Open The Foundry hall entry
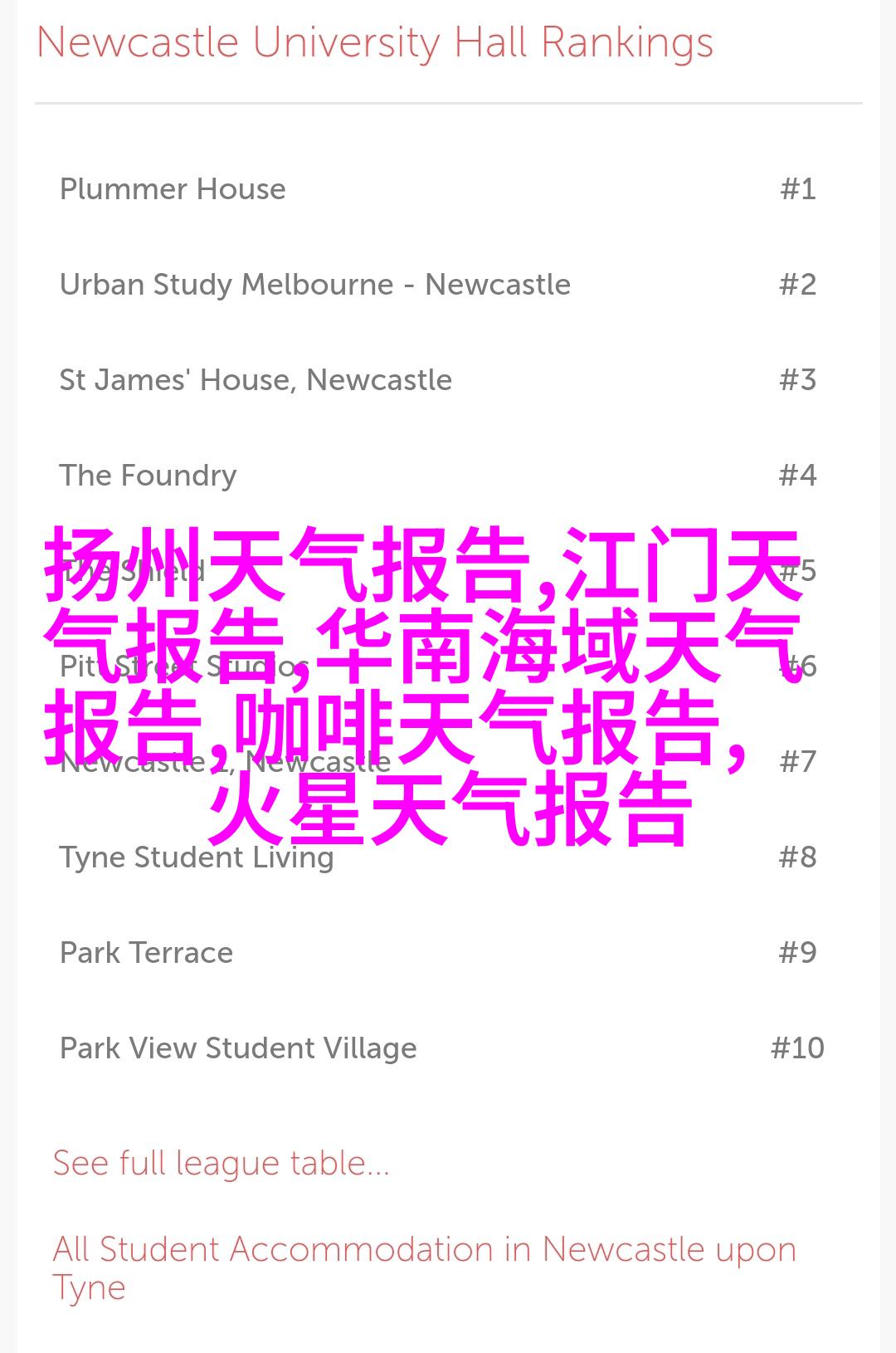Image resolution: width=896 pixels, height=1353 pixels. (x=148, y=476)
